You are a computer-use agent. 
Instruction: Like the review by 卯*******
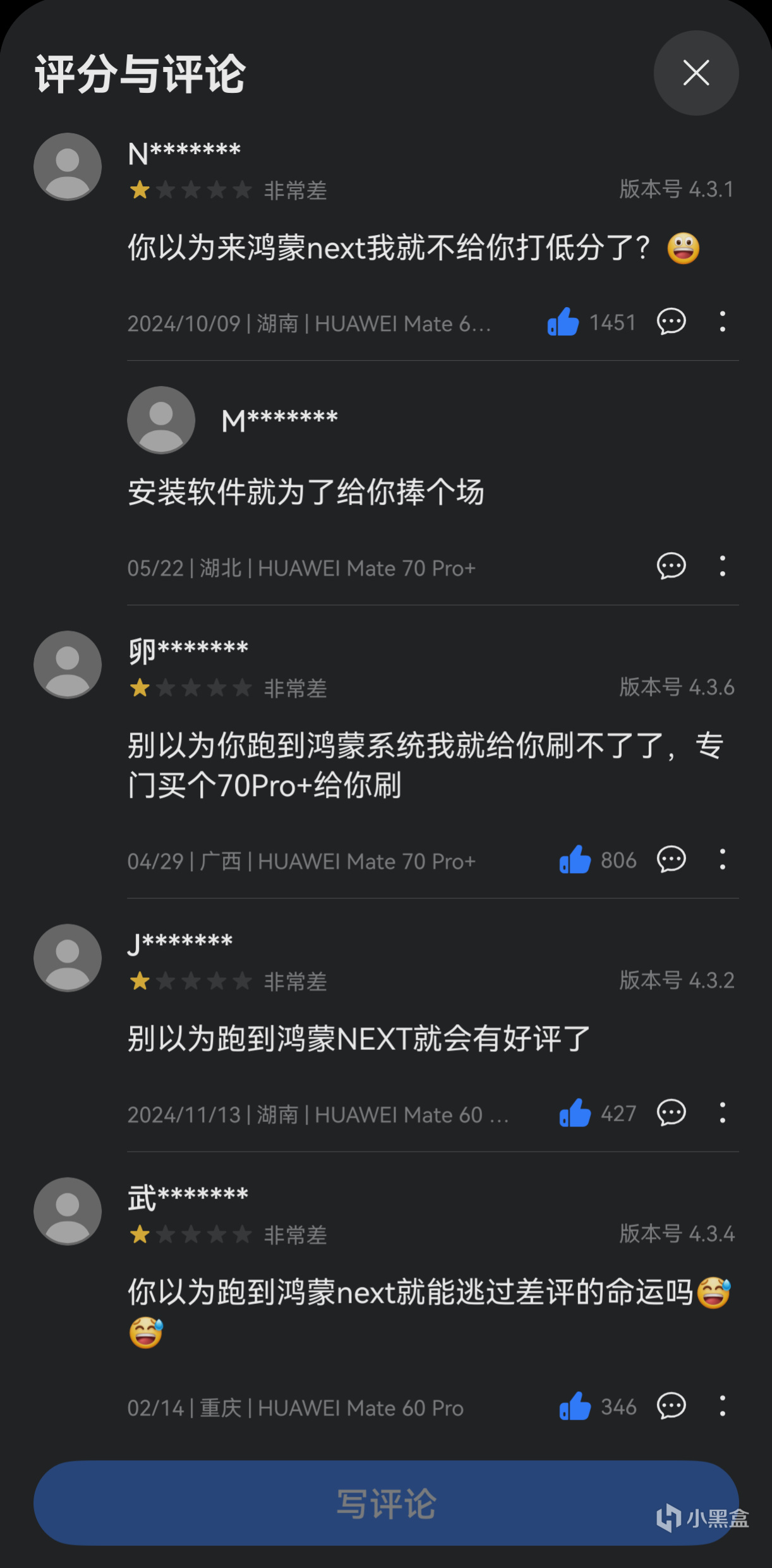575,860
